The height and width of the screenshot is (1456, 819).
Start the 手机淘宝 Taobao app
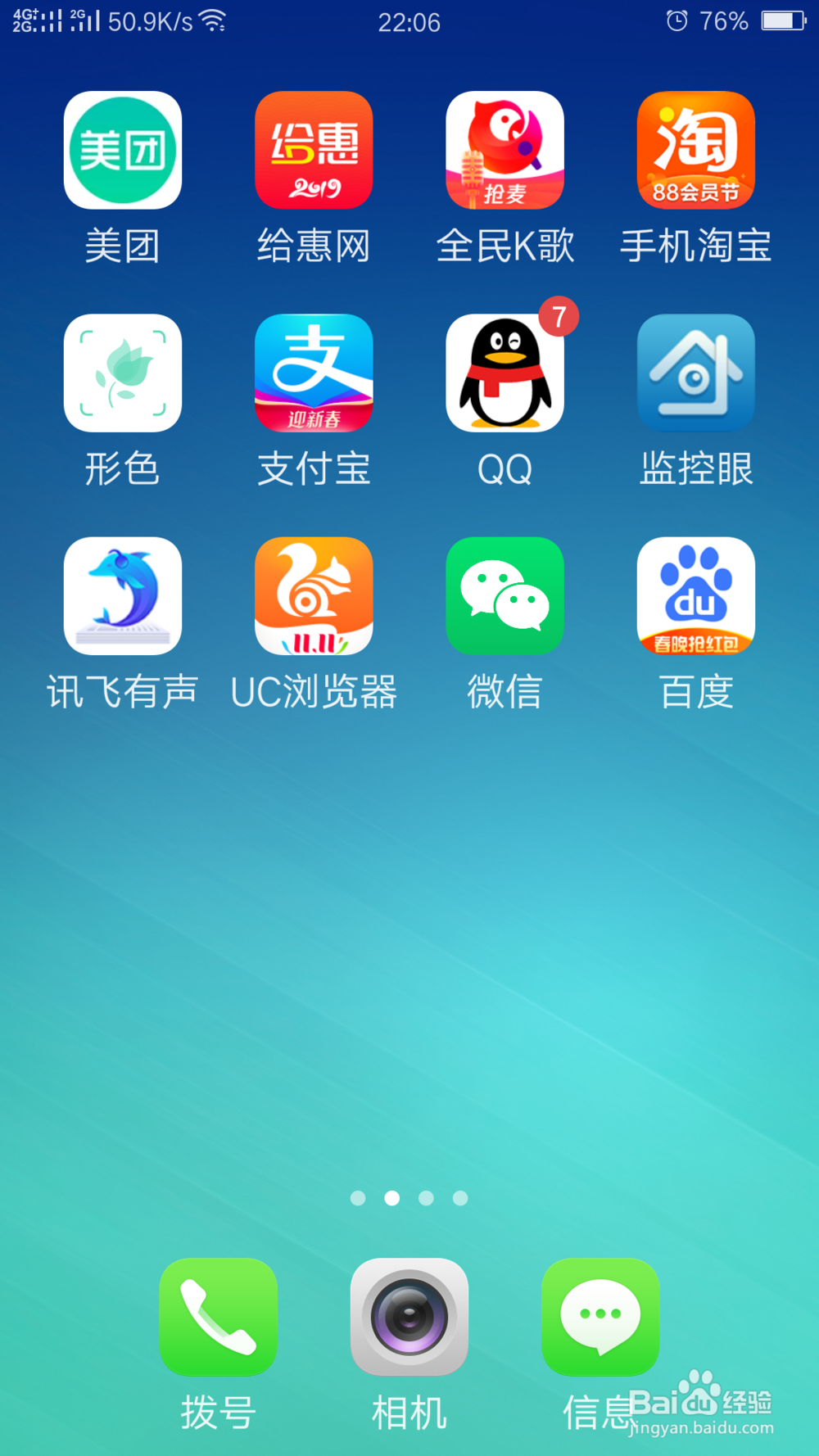695,150
